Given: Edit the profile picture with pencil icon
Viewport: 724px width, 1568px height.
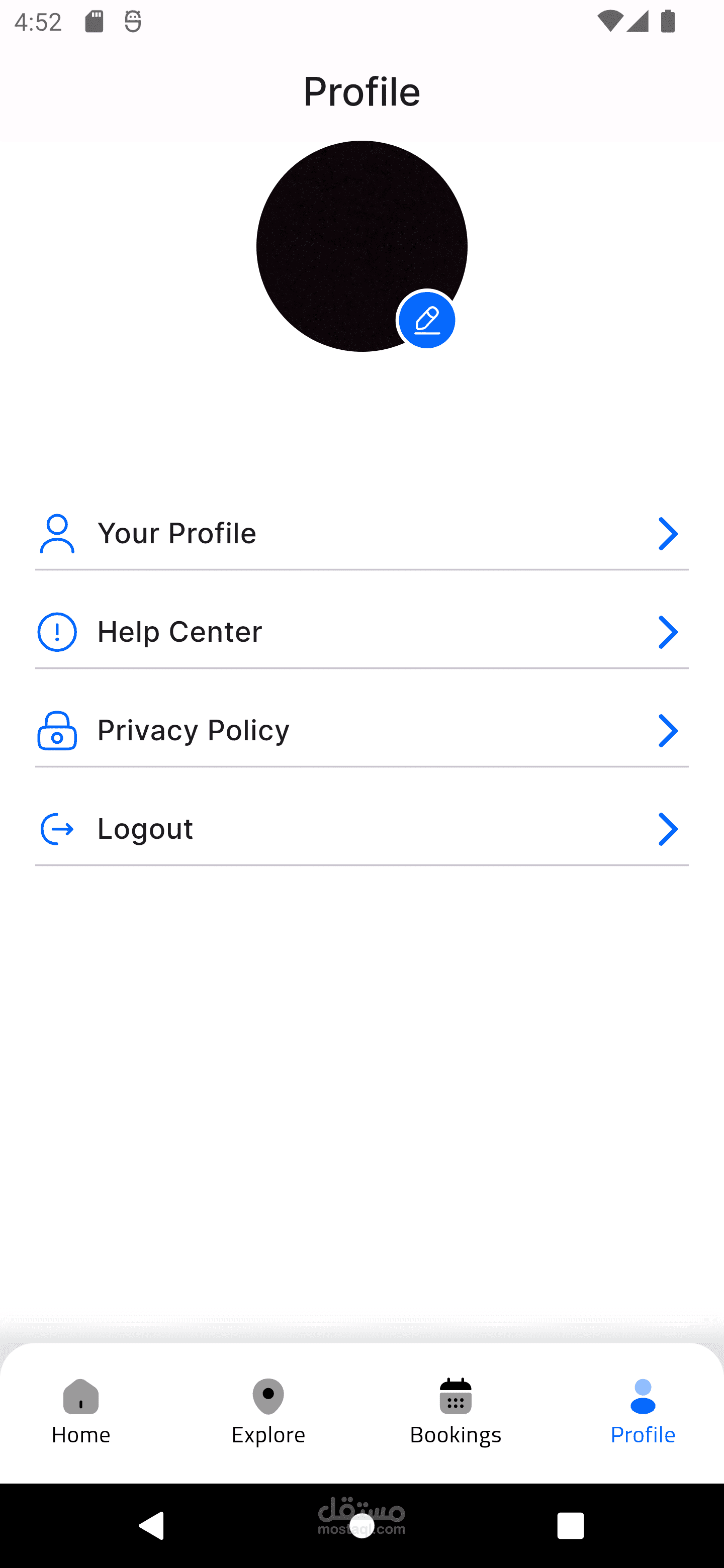Looking at the screenshot, I should pos(427,320).
